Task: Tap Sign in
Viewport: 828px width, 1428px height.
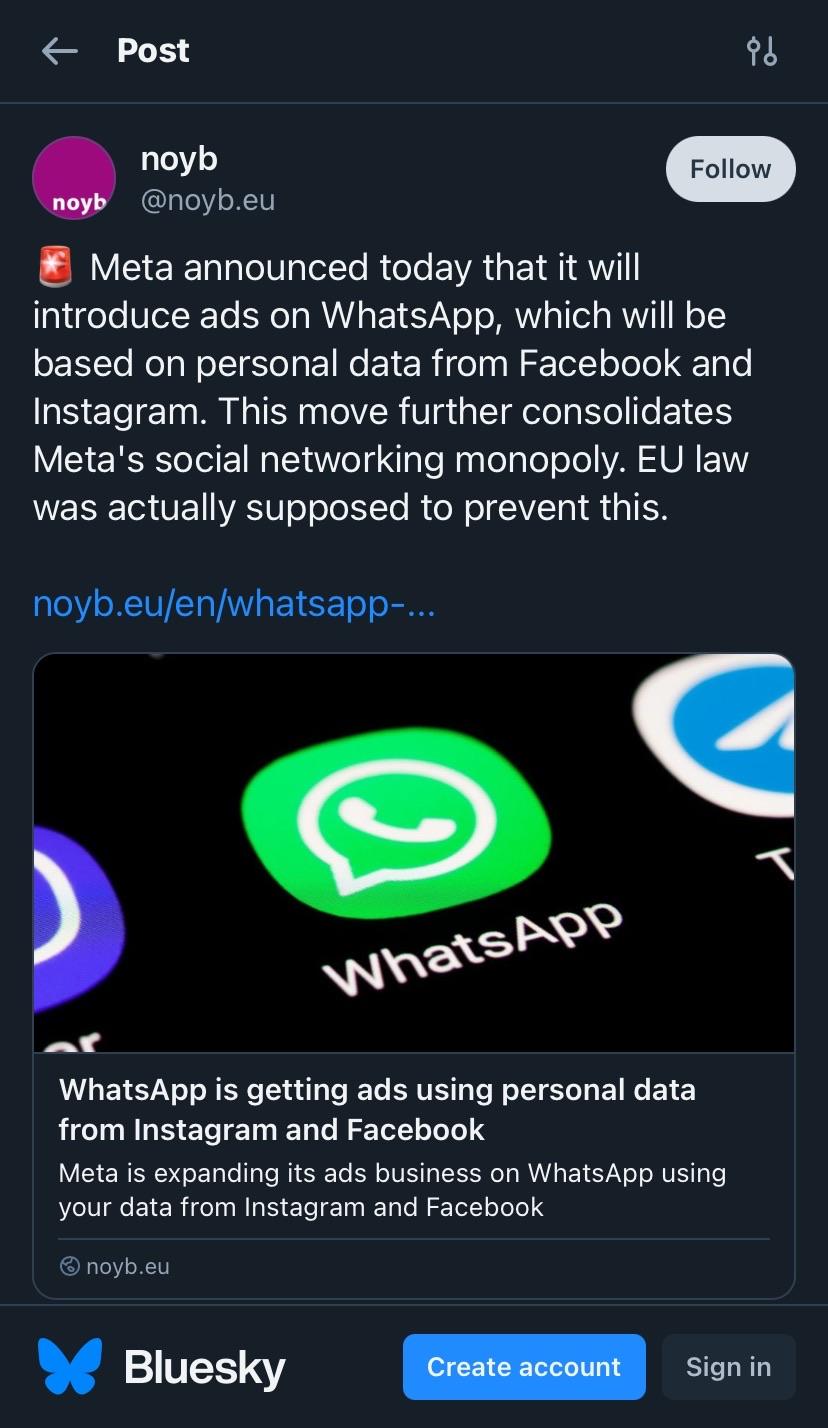Action: (728, 1366)
